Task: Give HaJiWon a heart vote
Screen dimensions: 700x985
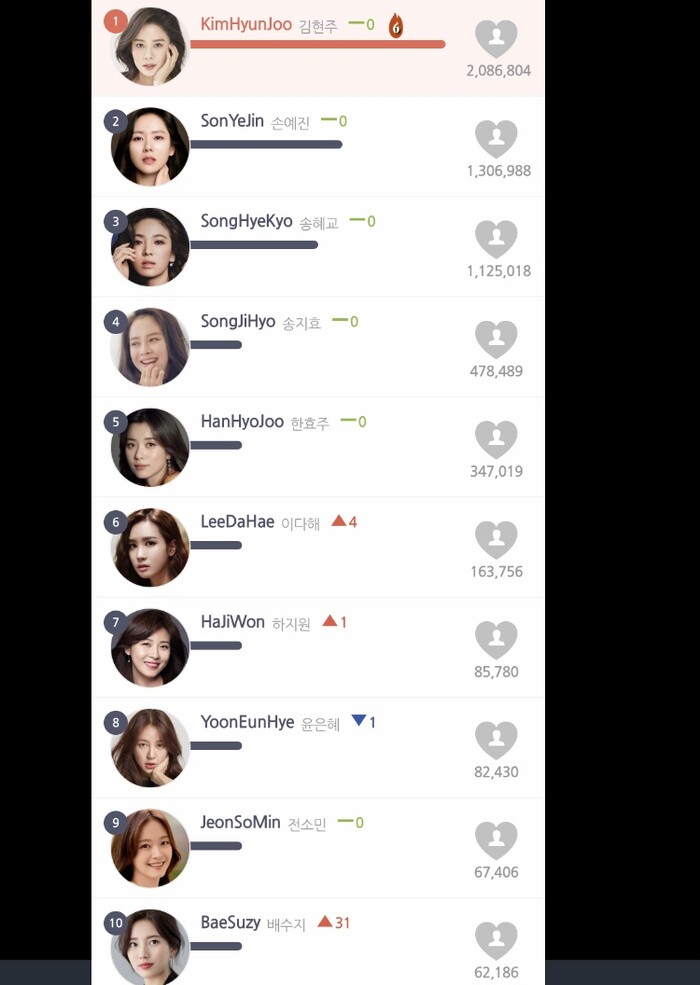Action: 496,640
